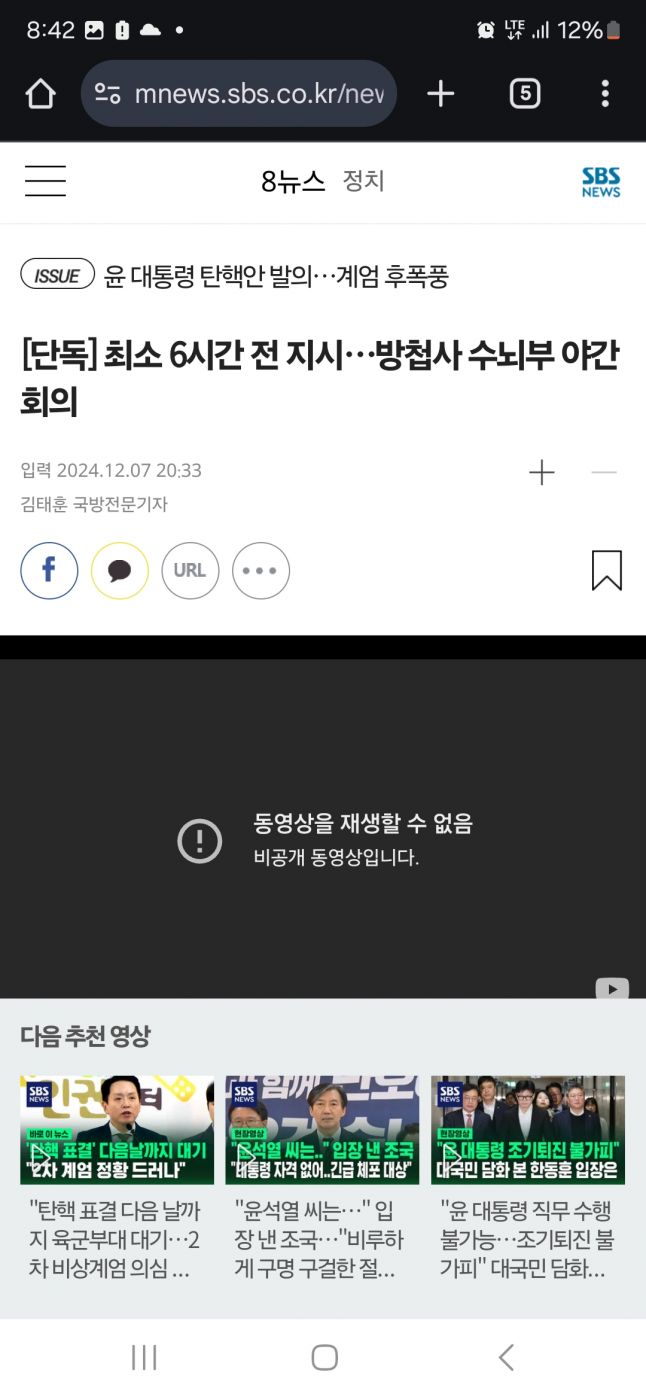Bookmark this article
Screen dimensions: 646x1400
(x=606, y=571)
